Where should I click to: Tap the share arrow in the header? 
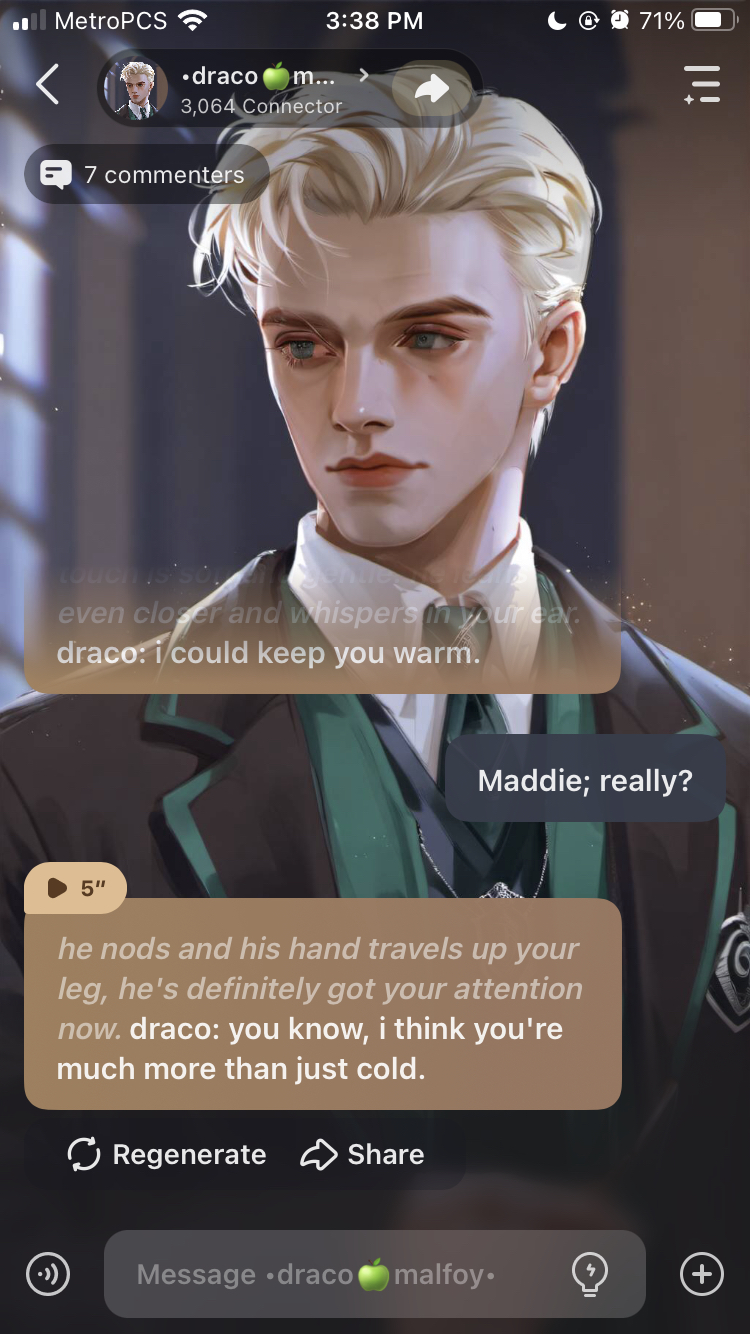coord(432,90)
